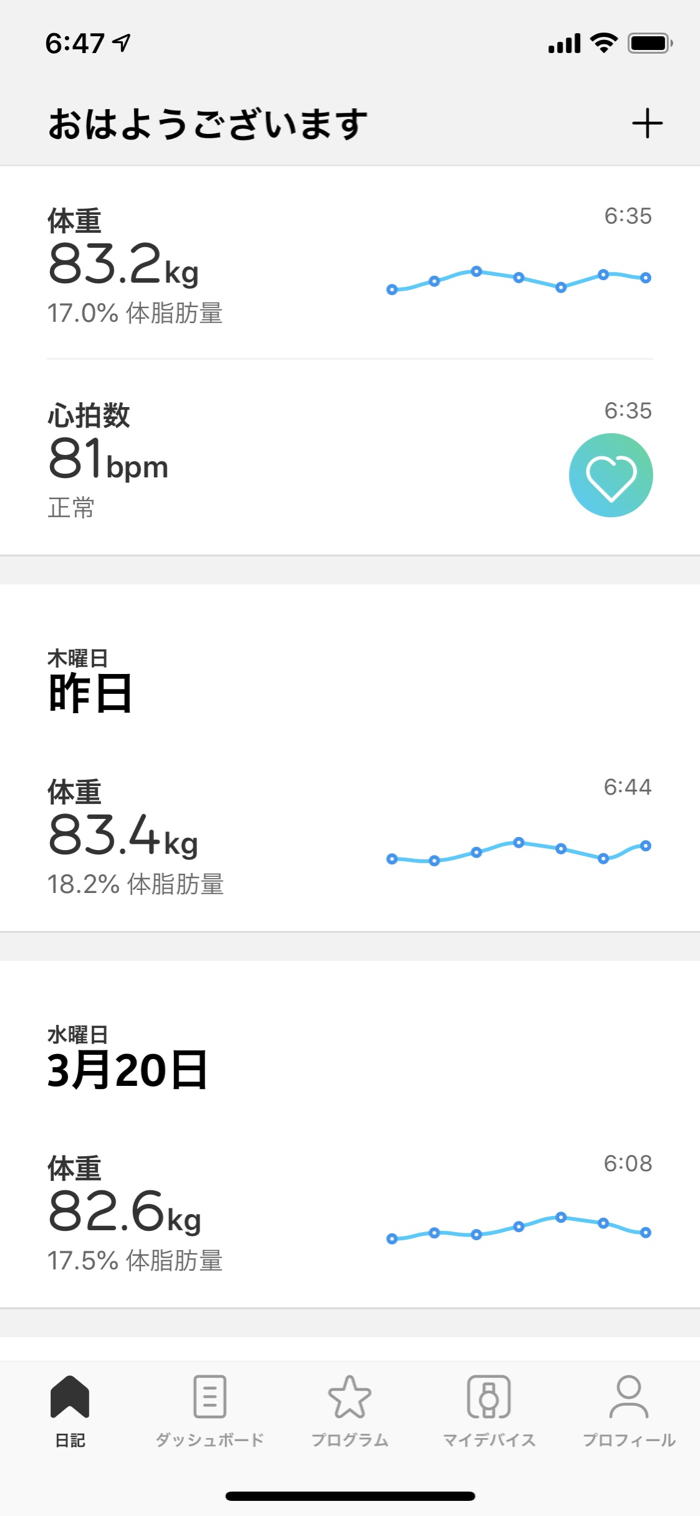Open the マイデバイス tab
The image size is (700, 1516).
(489, 1410)
